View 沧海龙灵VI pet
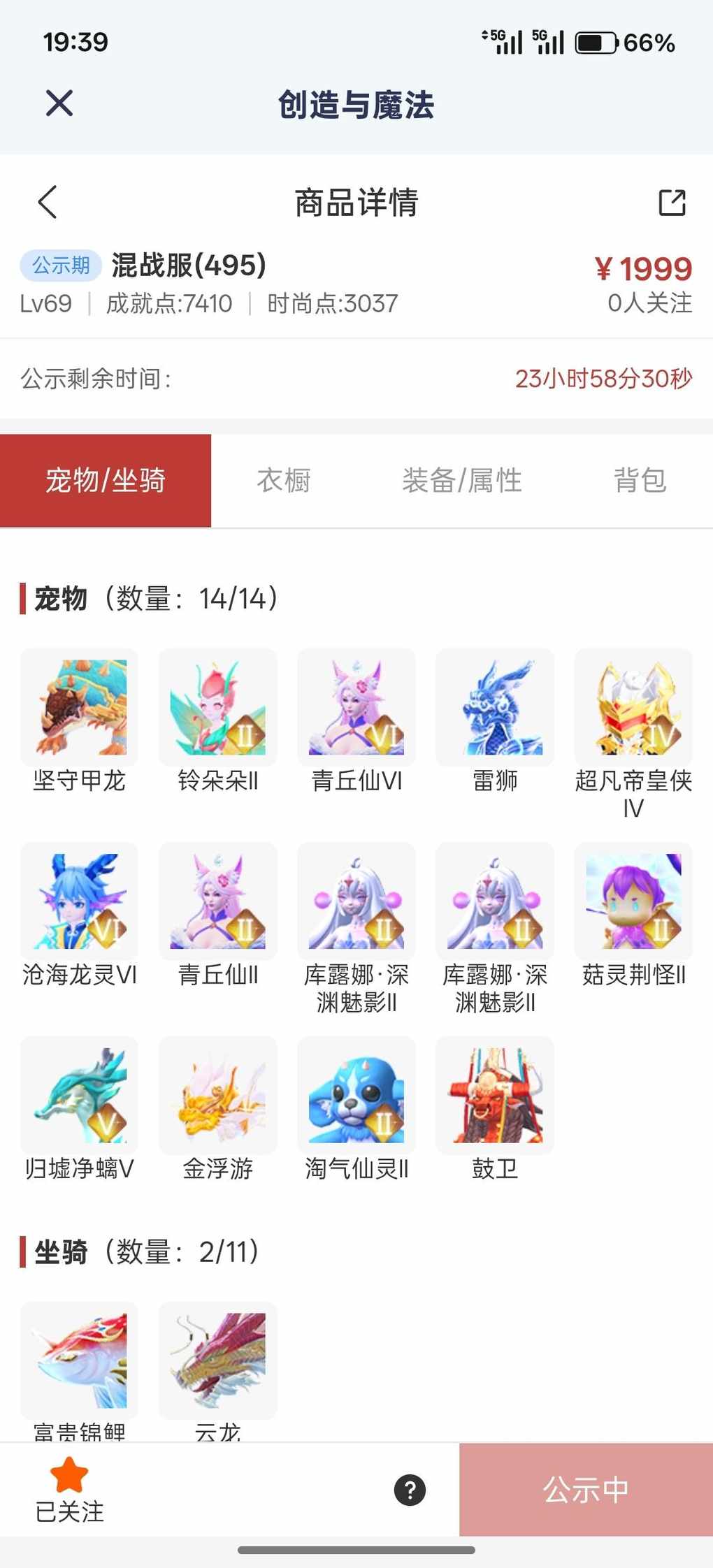The image size is (713, 1568). coord(79,901)
